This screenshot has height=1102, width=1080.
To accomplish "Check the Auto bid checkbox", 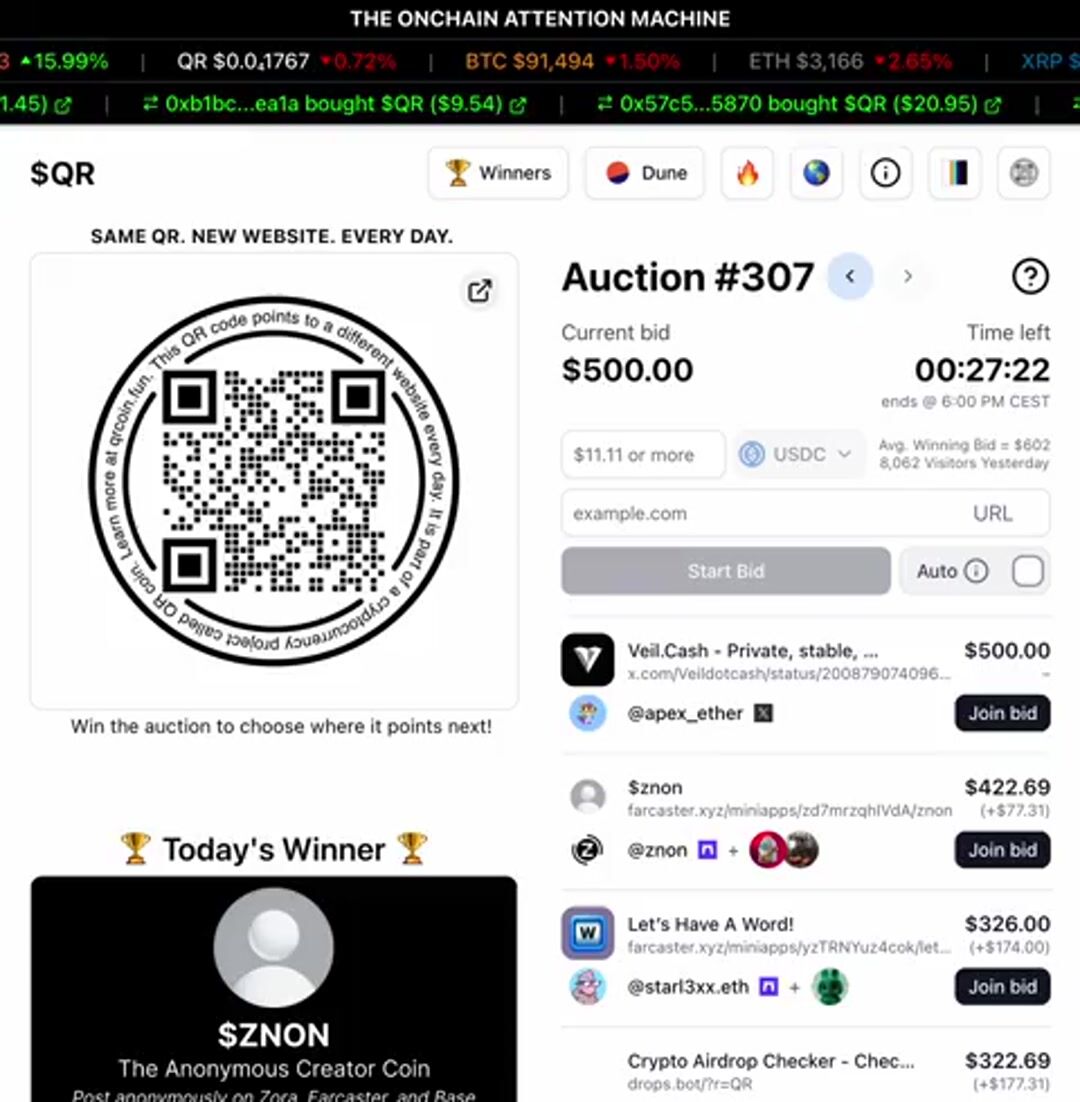I will coord(1028,571).
